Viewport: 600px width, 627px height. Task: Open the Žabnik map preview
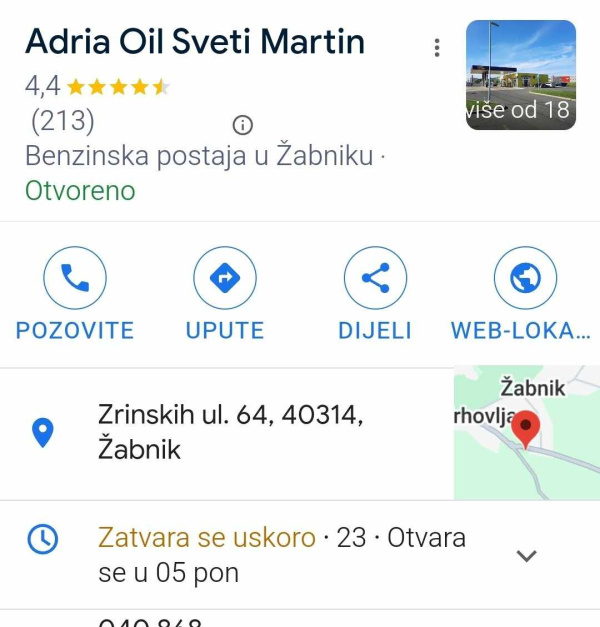pos(526,433)
